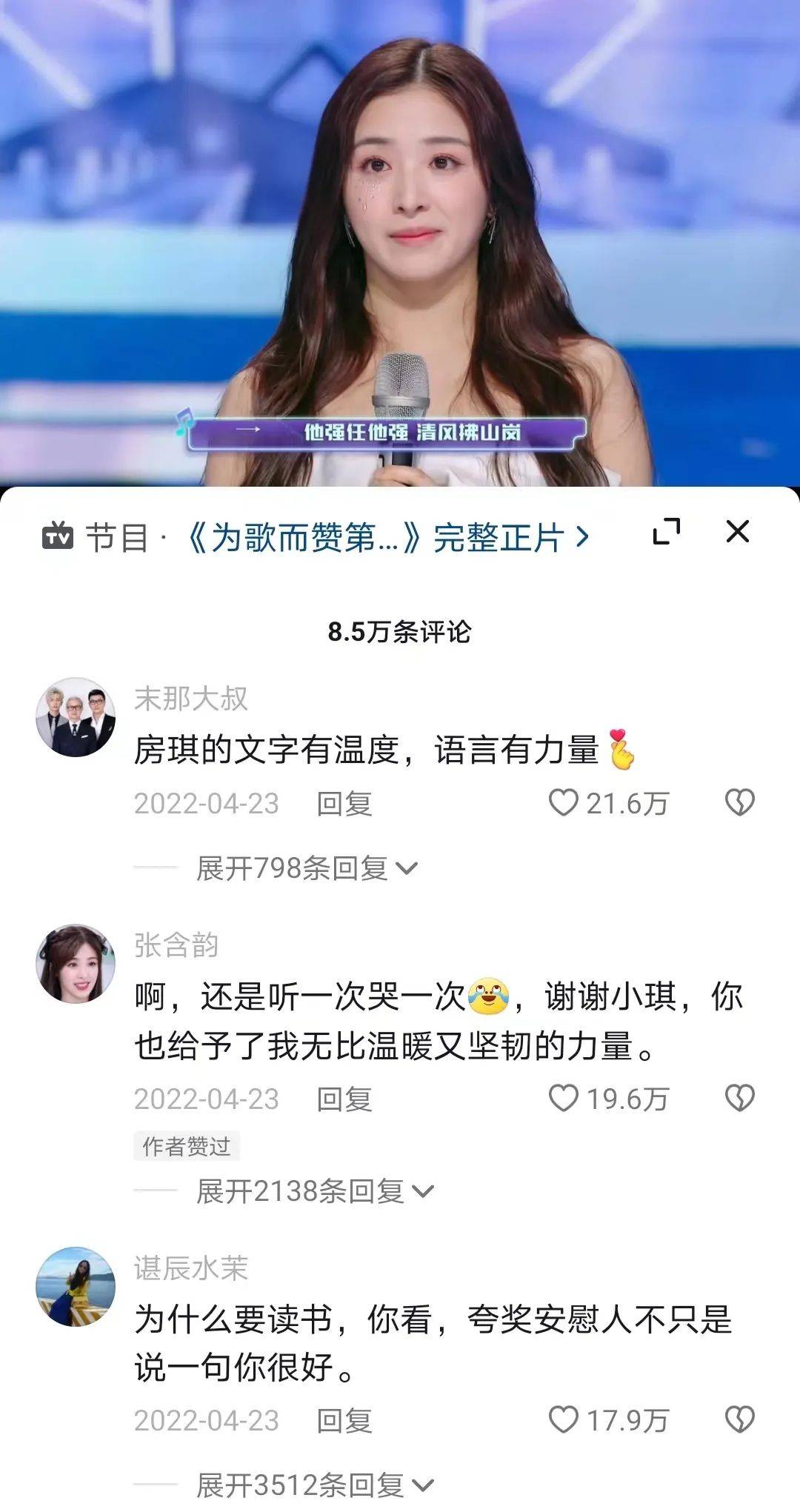Reply to 张含韵's comment
The height and width of the screenshot is (1512, 800).
pyautogui.click(x=344, y=1099)
